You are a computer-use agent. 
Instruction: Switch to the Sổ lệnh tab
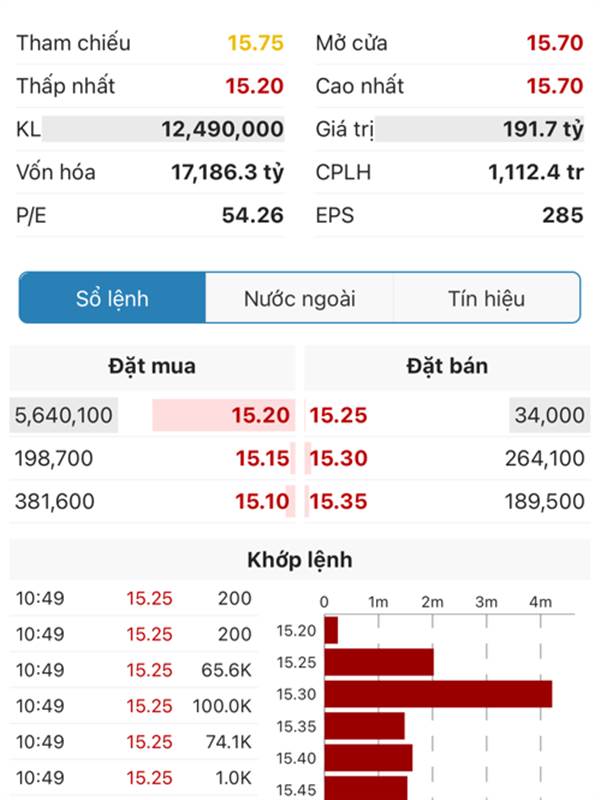coord(112,298)
